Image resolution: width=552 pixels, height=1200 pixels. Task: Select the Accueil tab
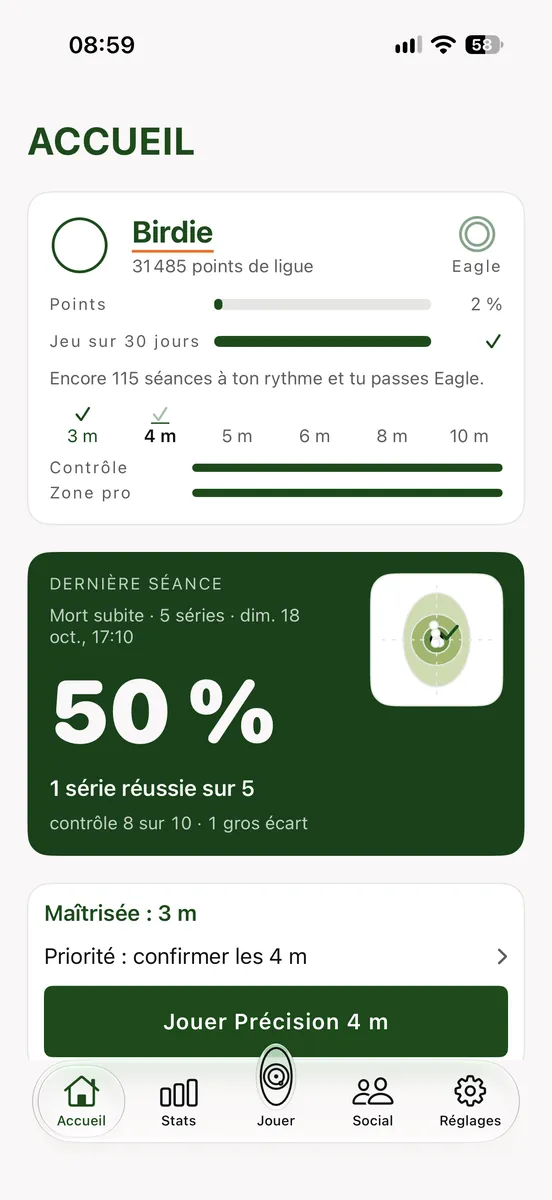click(x=82, y=1102)
